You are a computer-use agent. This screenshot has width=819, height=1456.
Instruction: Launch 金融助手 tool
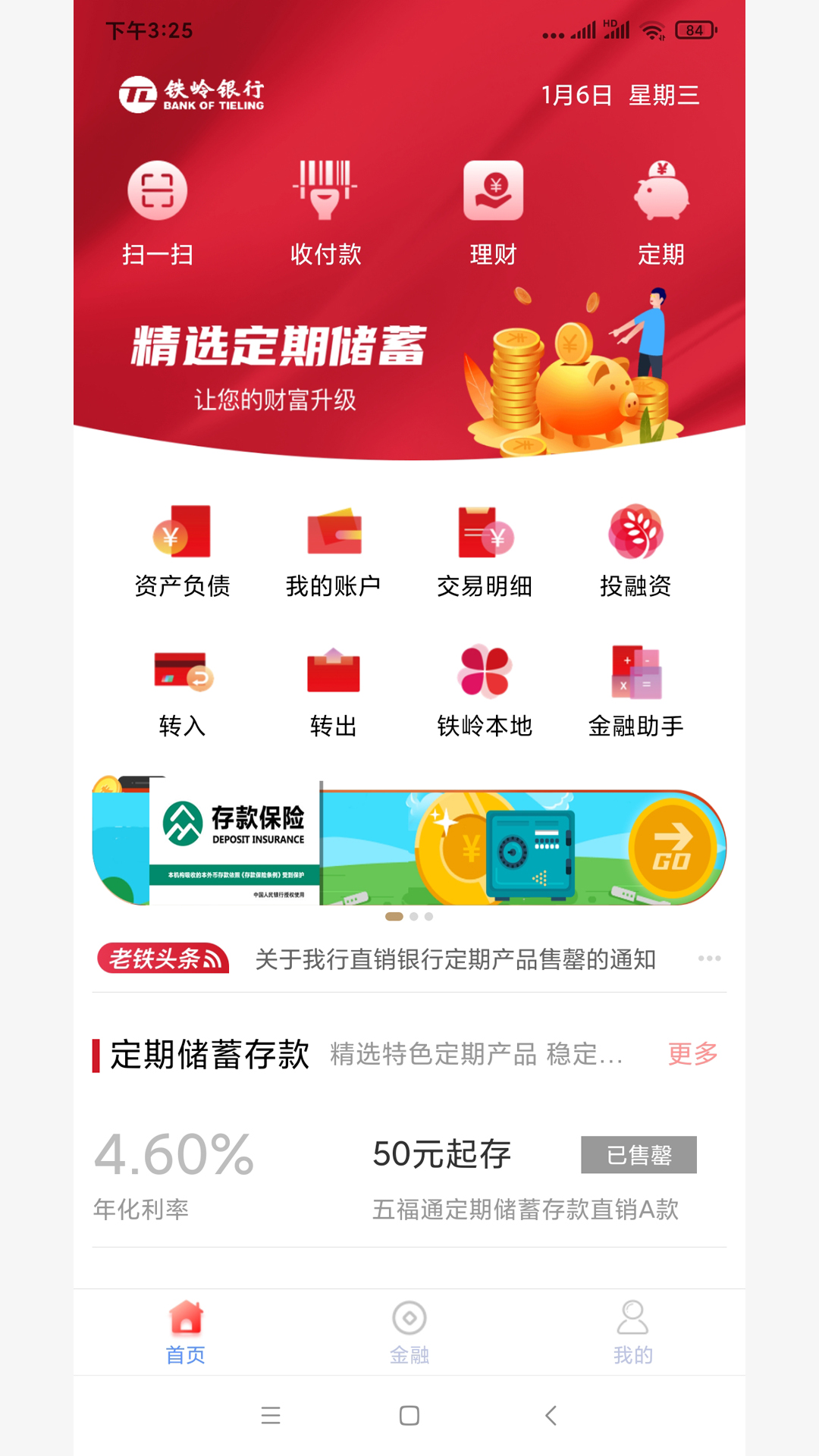(x=635, y=691)
